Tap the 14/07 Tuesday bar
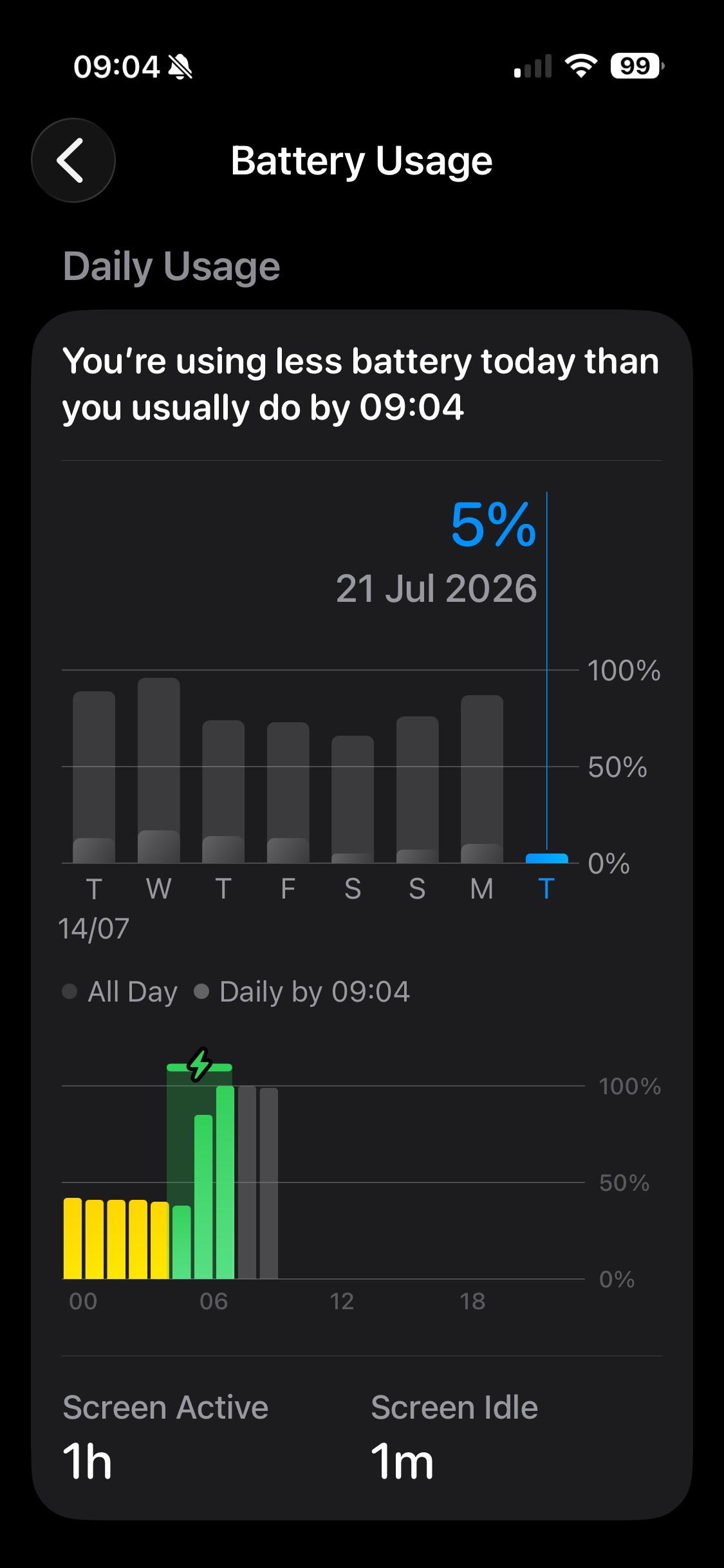 (x=94, y=777)
